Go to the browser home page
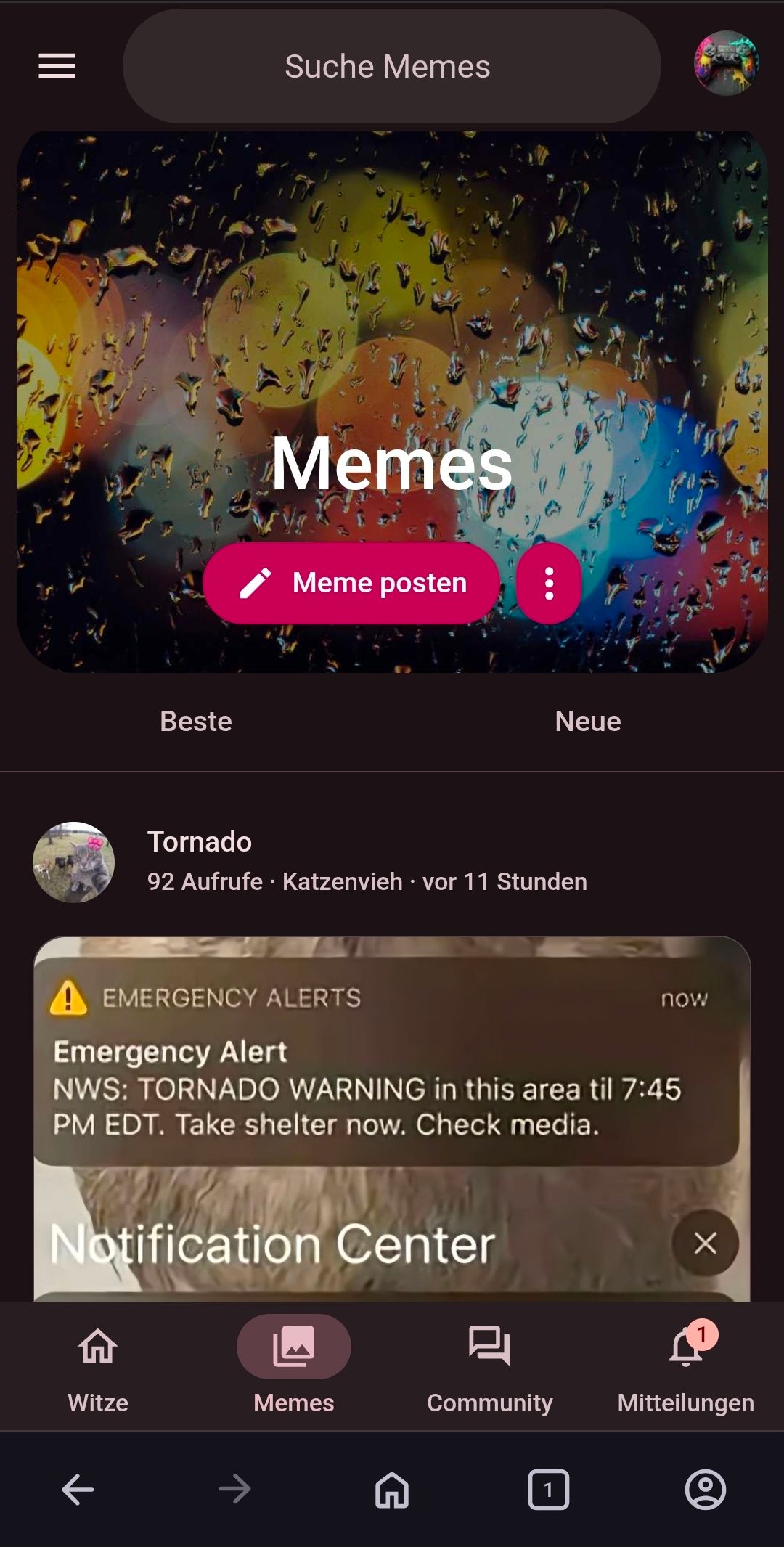 (392, 1490)
